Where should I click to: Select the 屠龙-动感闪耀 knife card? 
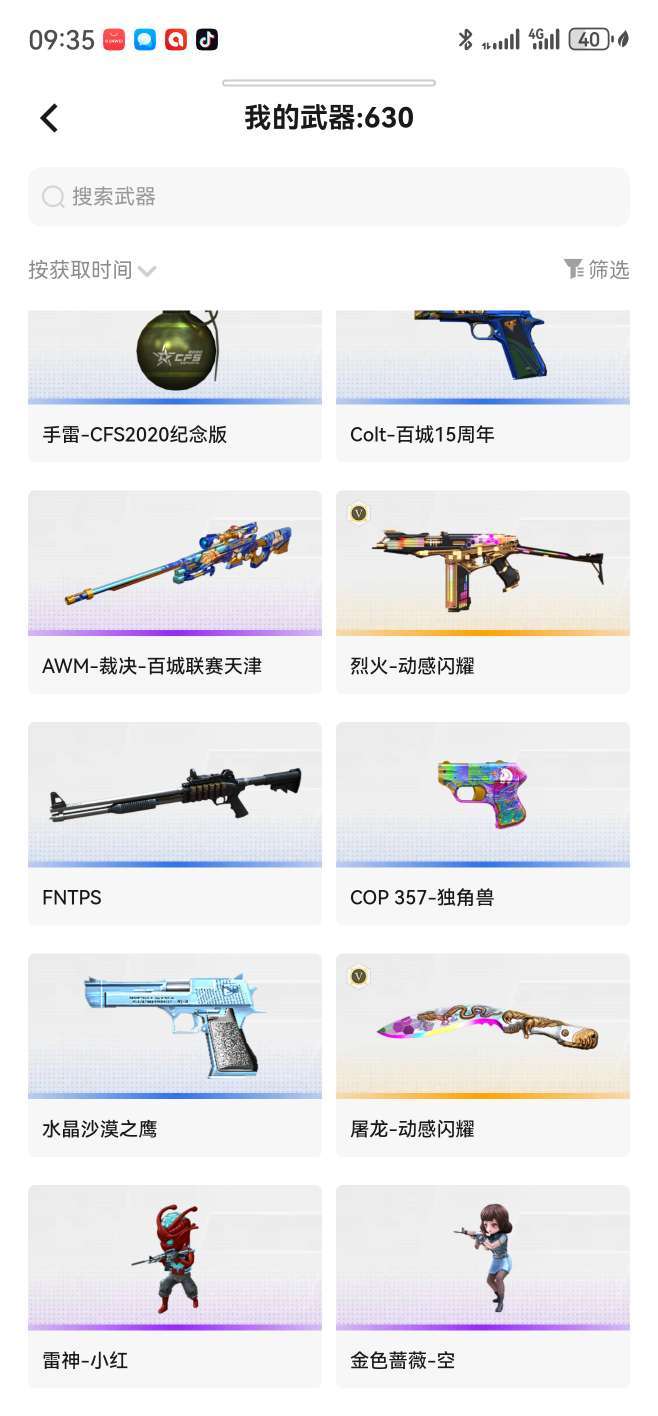(x=483, y=1054)
